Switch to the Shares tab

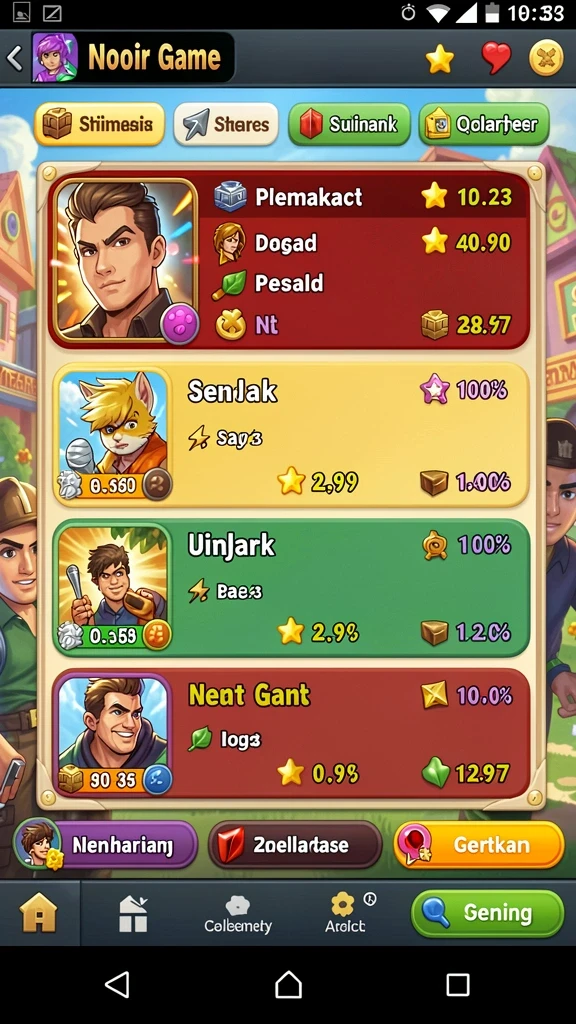pyautogui.click(x=226, y=124)
